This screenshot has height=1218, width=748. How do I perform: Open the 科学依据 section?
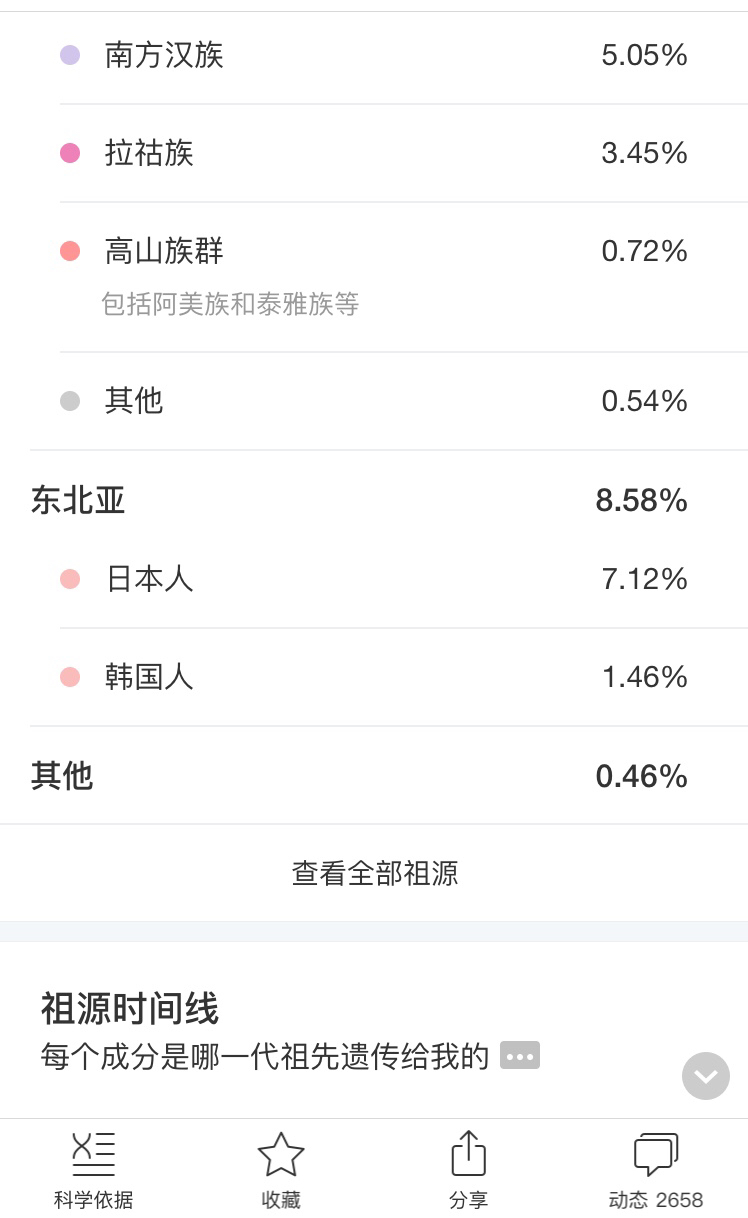93,1169
